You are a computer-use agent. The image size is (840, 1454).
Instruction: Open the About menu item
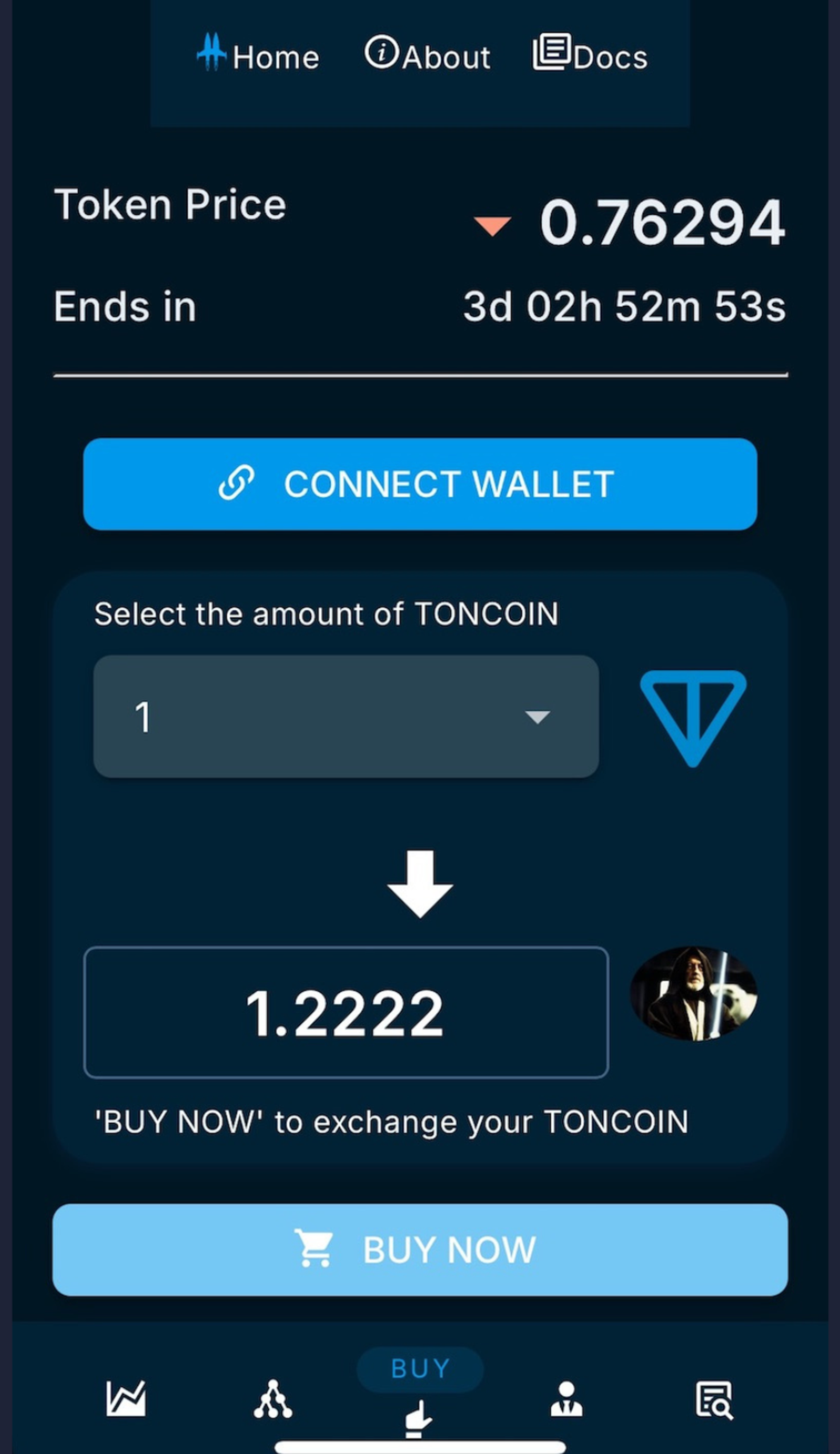pyautogui.click(x=446, y=56)
